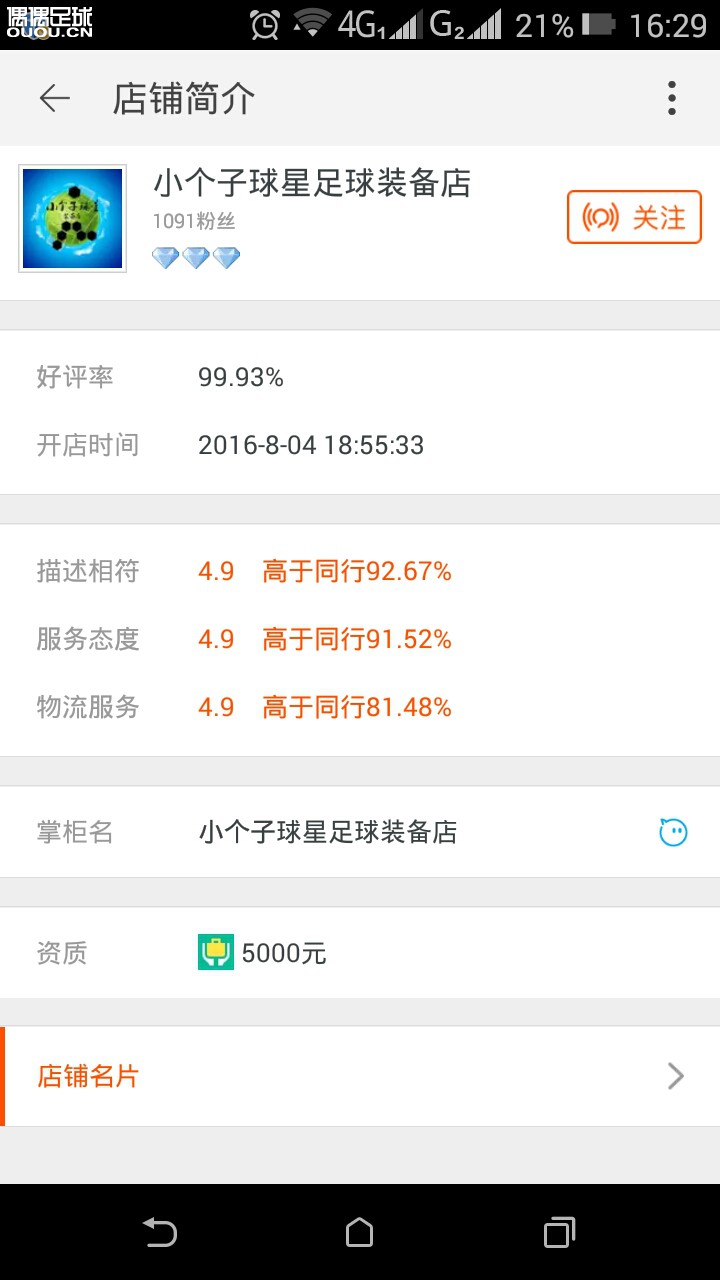Open the shop avatar image
The height and width of the screenshot is (1280, 720).
(73, 218)
